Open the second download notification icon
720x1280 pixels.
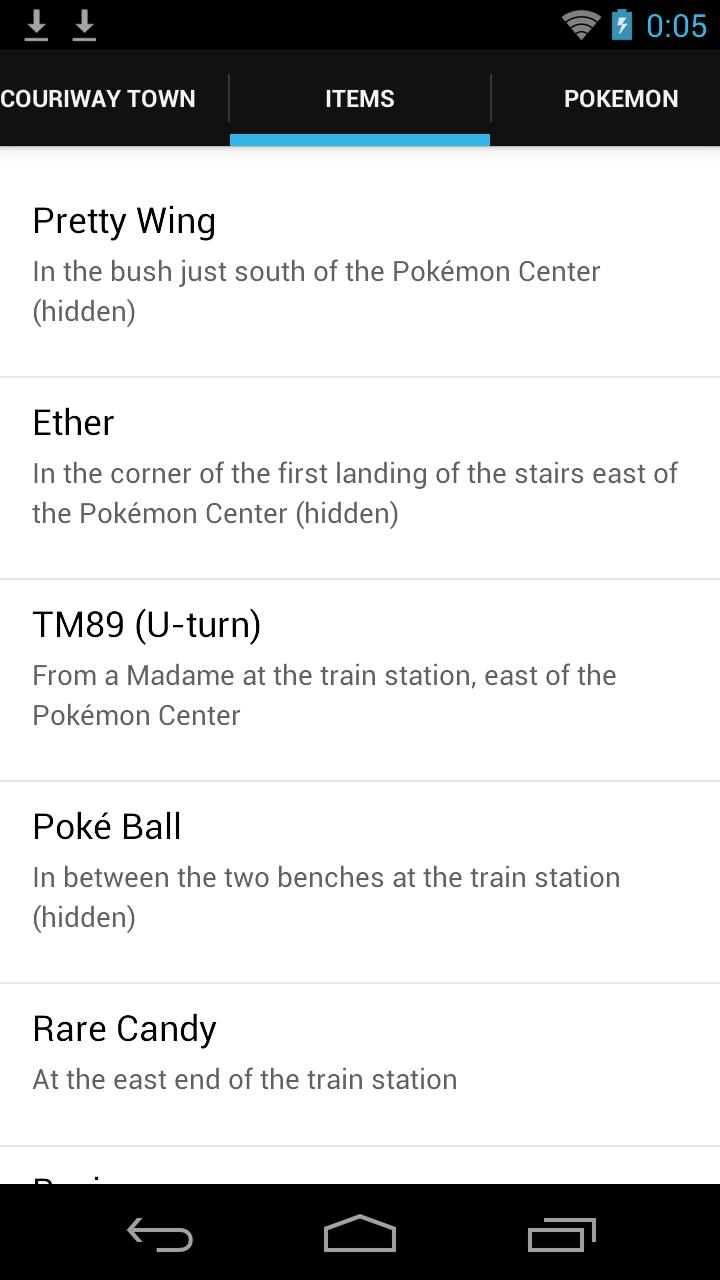pos(84,25)
